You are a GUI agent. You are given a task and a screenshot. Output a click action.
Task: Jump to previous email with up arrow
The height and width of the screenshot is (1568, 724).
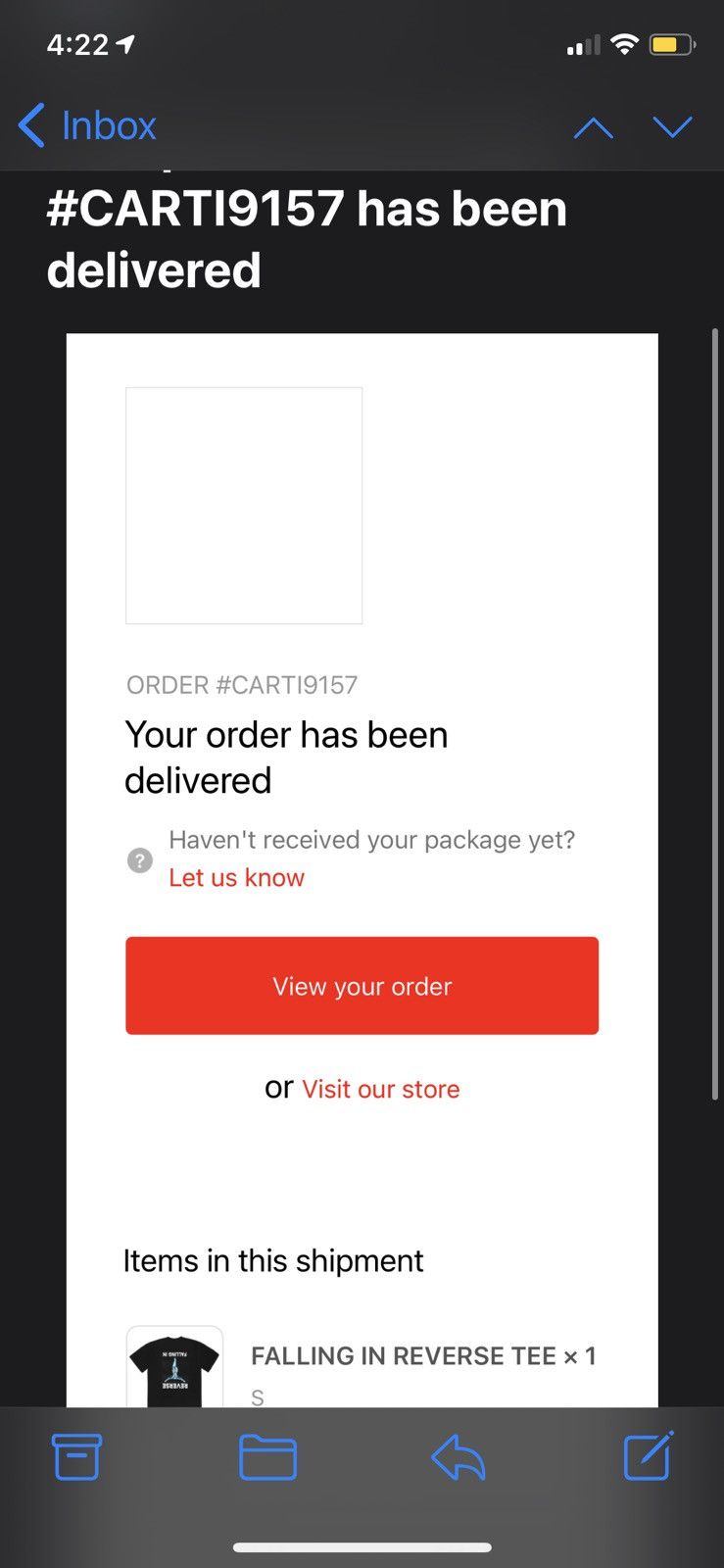click(593, 127)
